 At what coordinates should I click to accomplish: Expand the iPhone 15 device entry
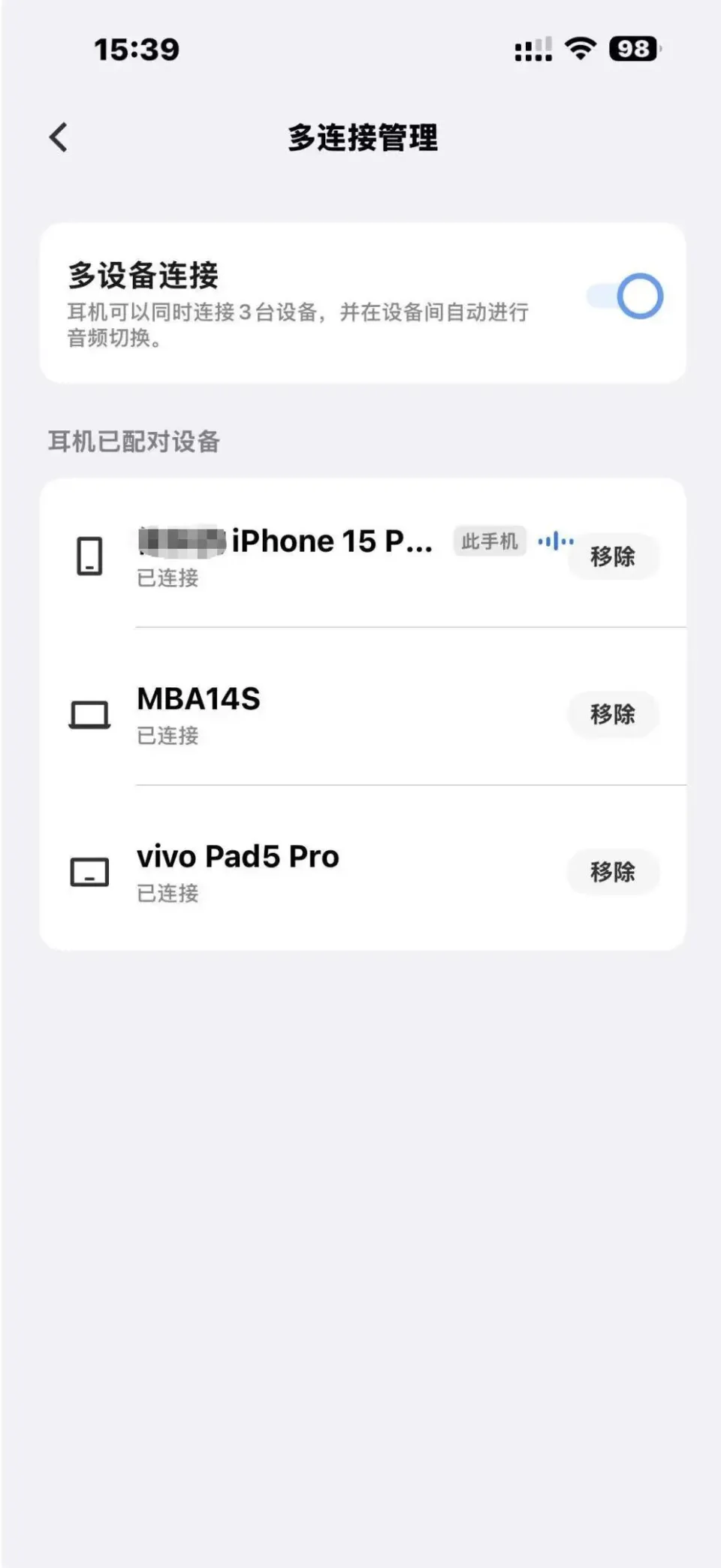pyautogui.click(x=300, y=556)
